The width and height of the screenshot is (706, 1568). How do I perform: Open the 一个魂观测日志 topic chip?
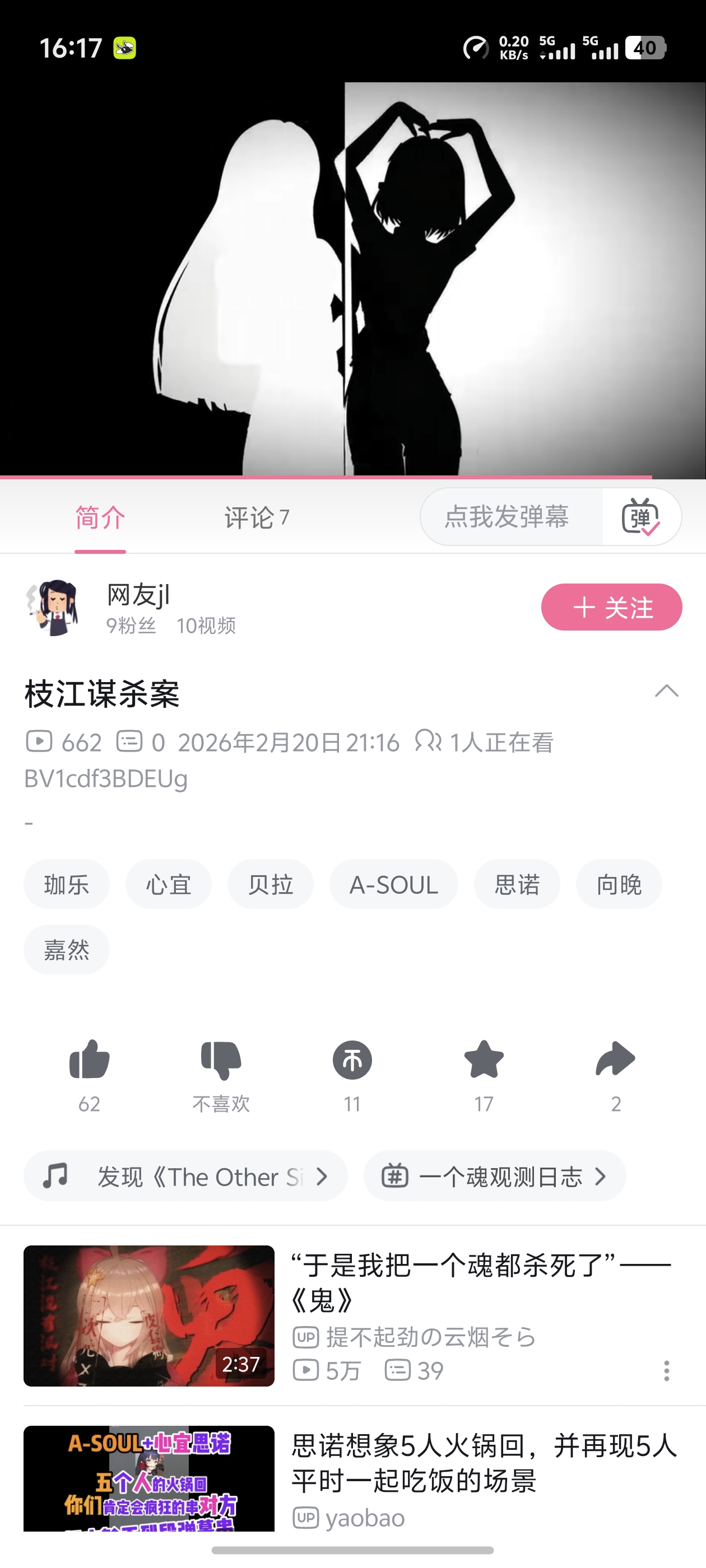[495, 1176]
